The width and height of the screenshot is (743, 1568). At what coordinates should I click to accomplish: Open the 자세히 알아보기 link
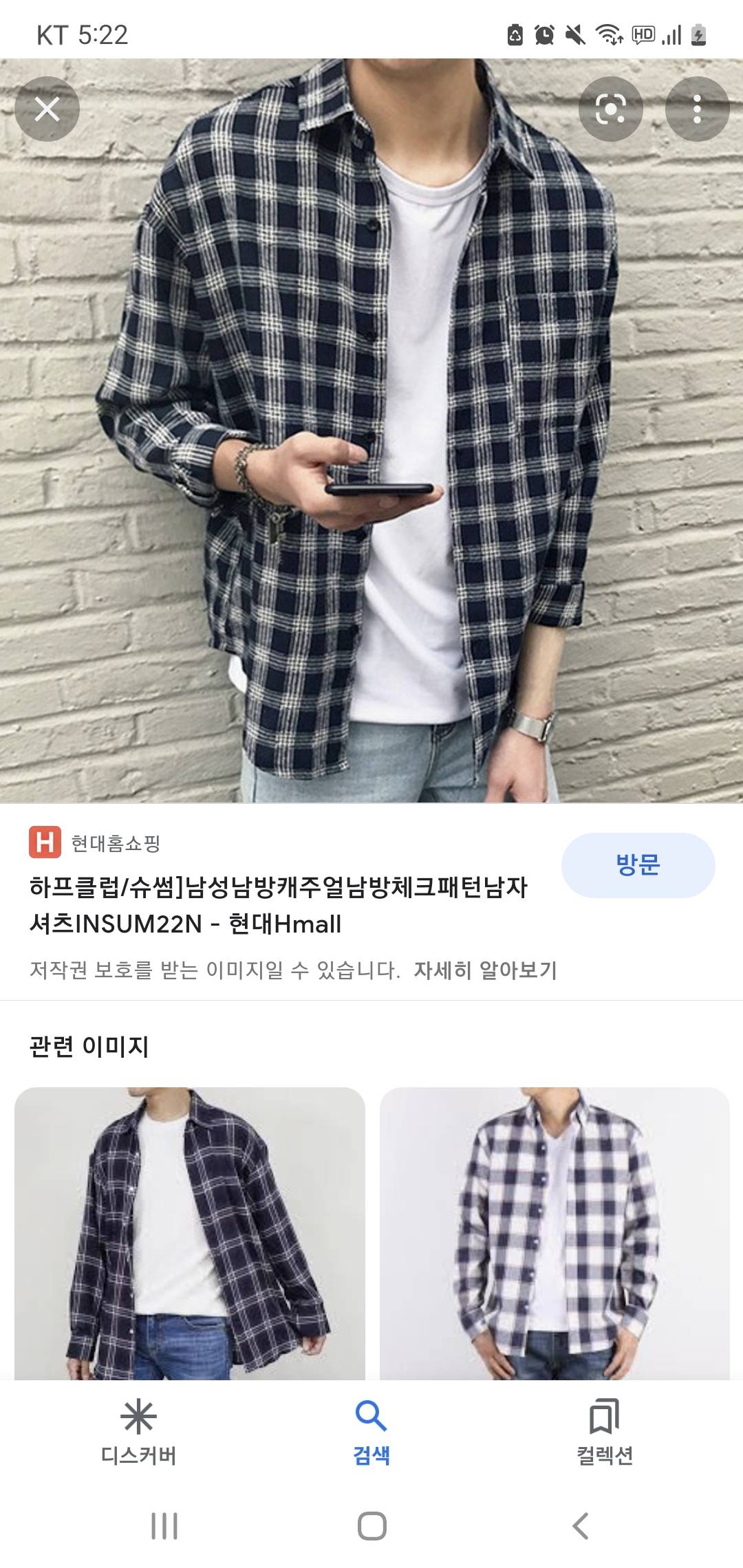coord(485,970)
